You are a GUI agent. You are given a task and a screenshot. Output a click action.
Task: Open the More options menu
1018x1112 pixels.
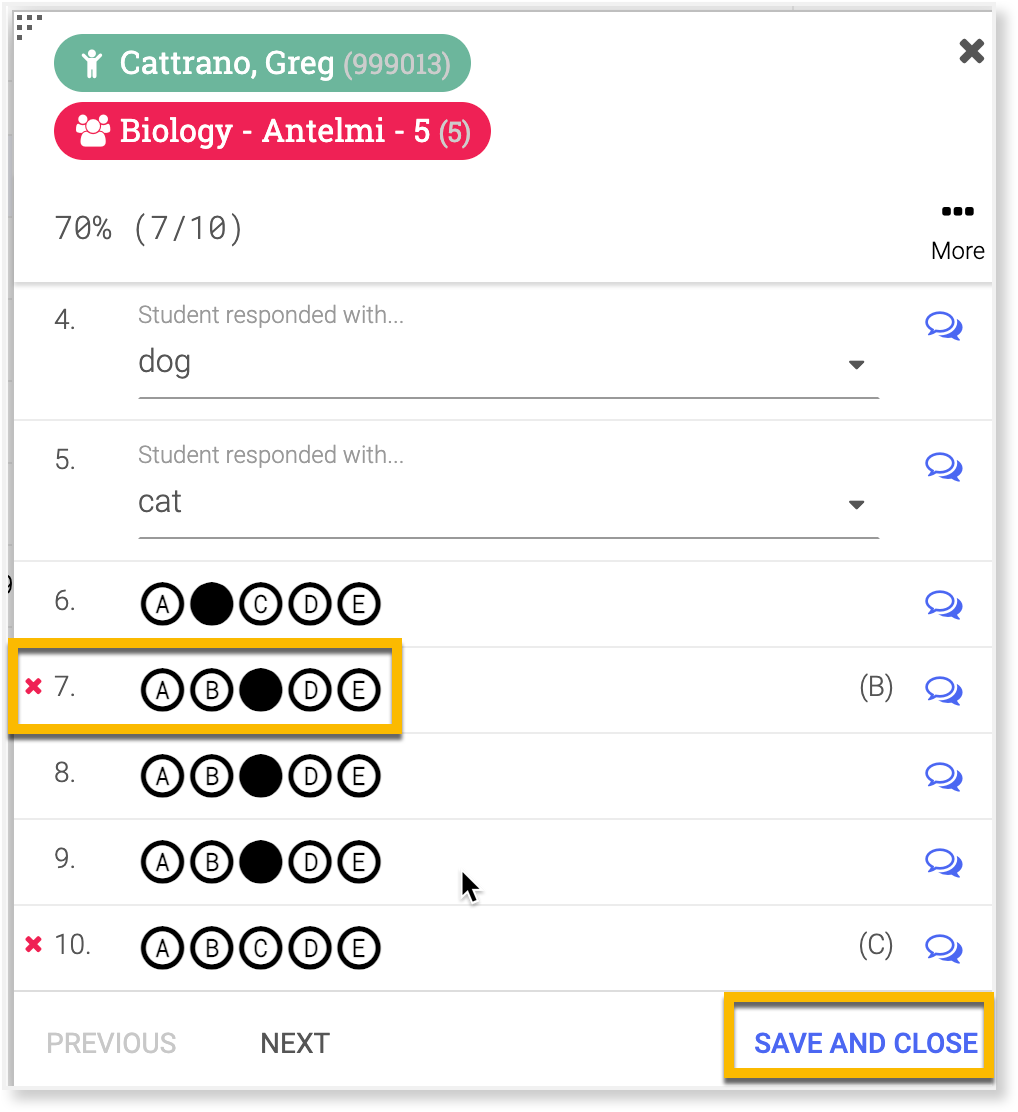click(957, 230)
